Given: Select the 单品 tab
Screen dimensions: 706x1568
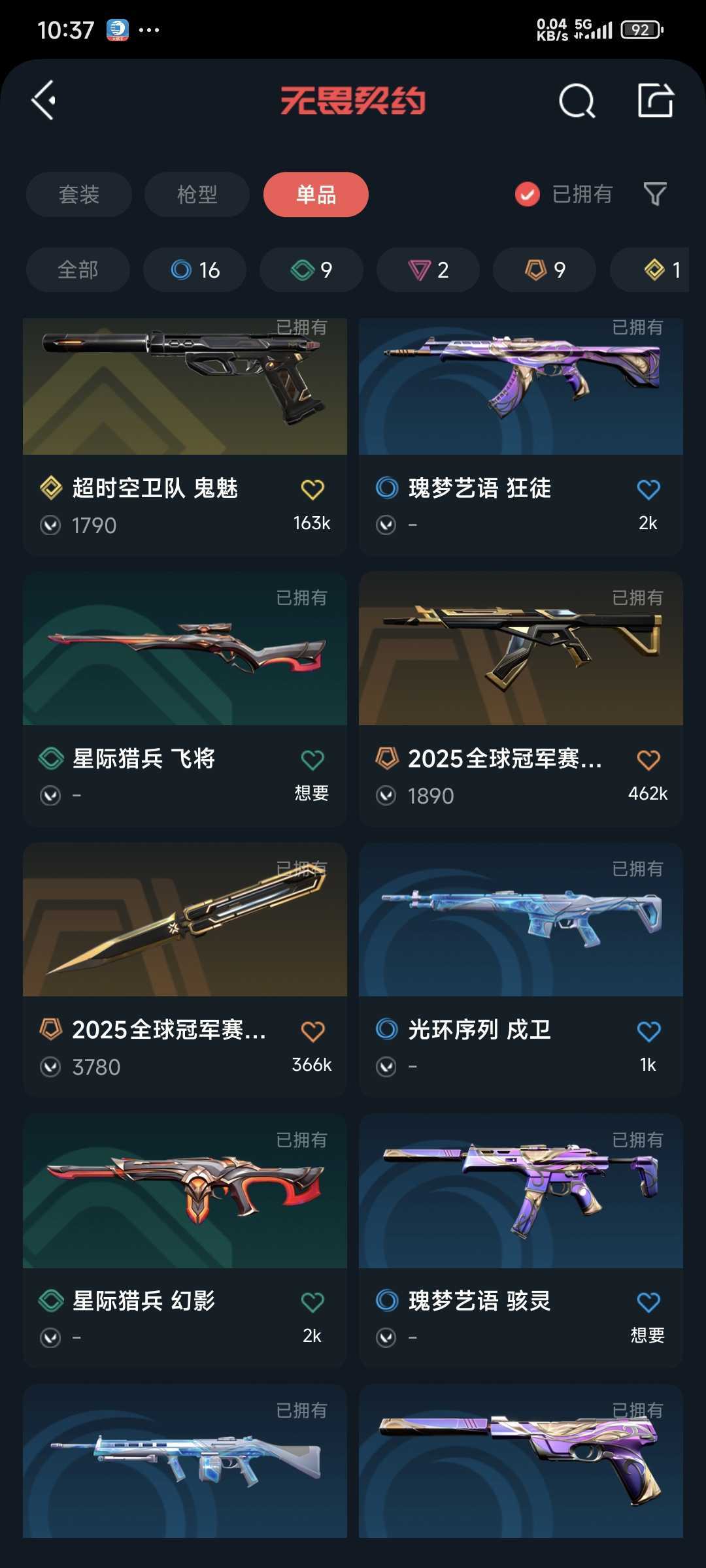Looking at the screenshot, I should click(x=315, y=194).
